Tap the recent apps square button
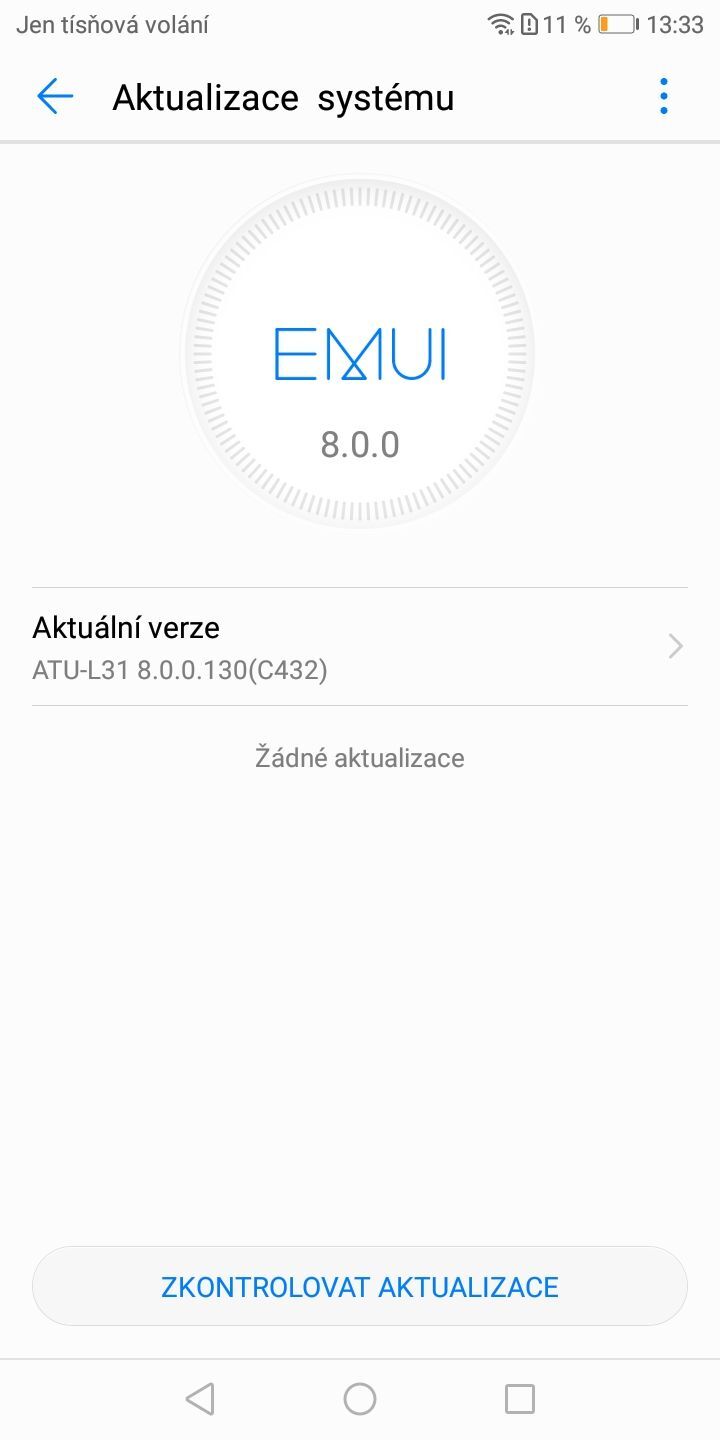 [521, 1398]
